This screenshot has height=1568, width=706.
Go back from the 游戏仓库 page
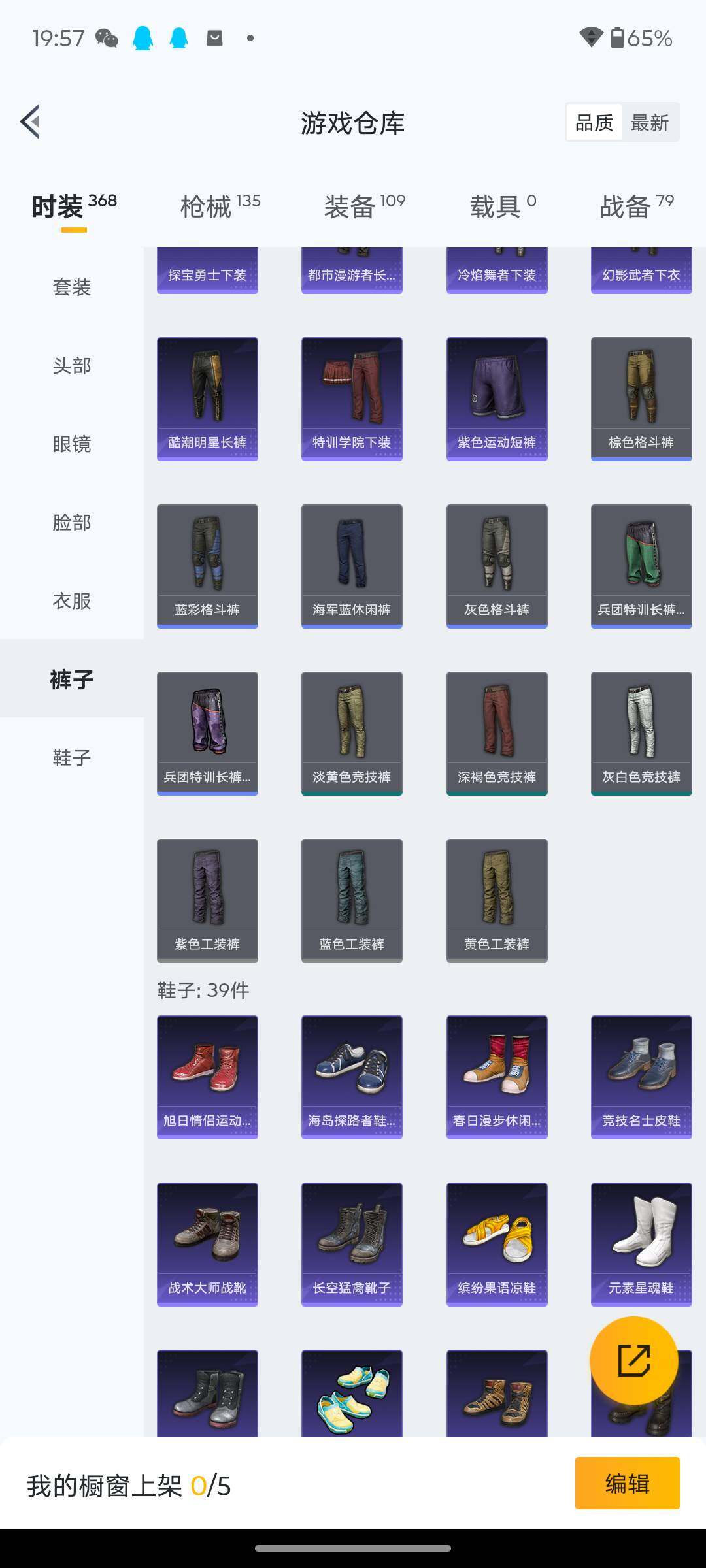31,122
